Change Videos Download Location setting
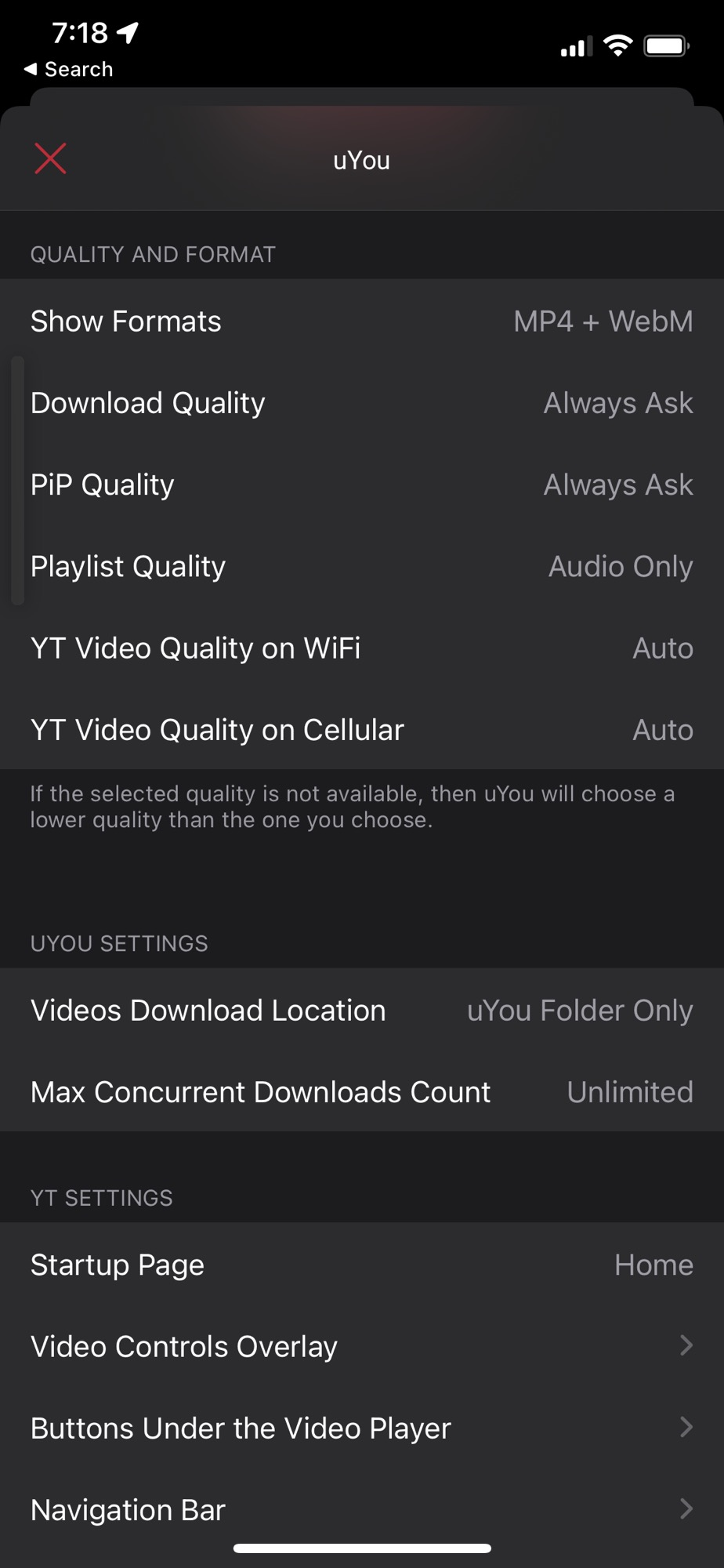The height and width of the screenshot is (1568, 724). [362, 1011]
